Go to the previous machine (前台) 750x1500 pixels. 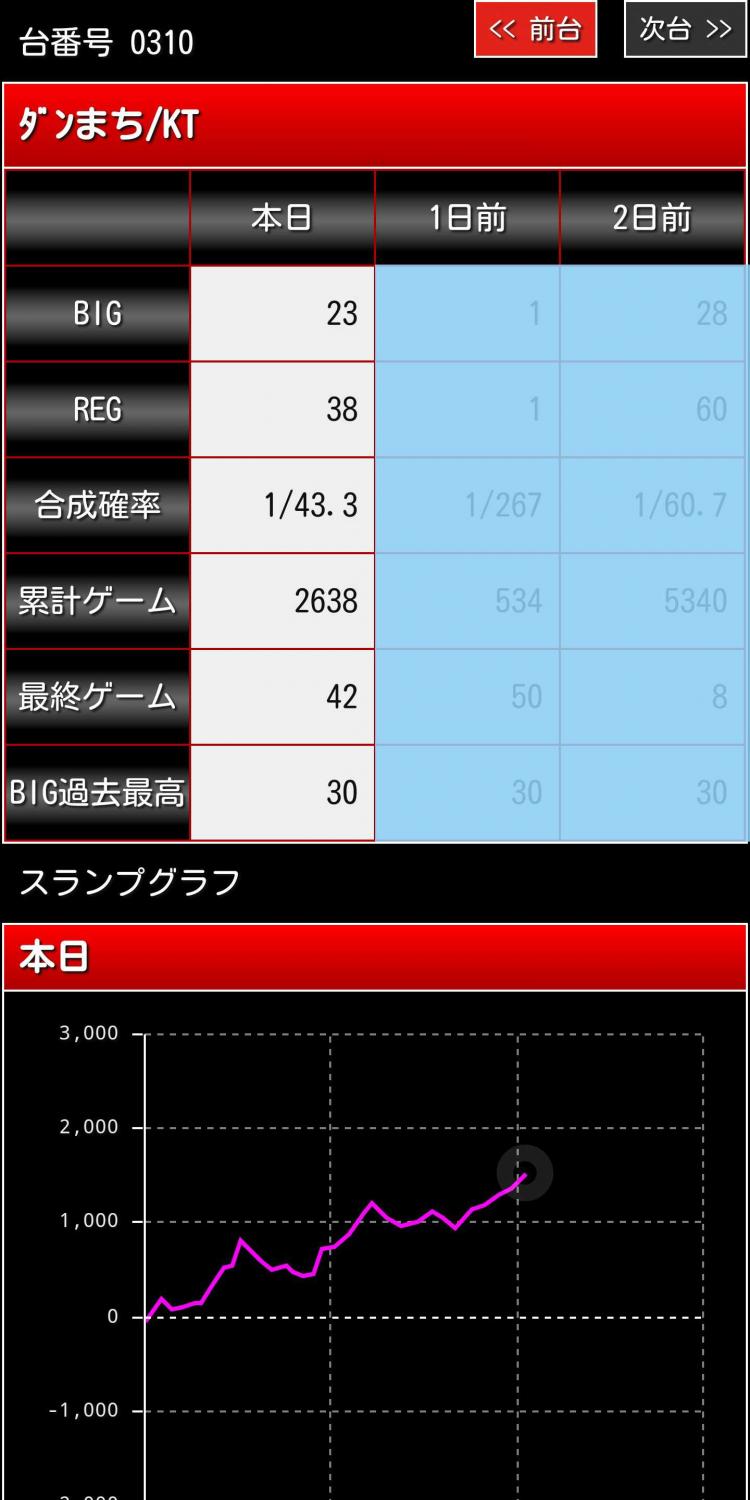[535, 30]
